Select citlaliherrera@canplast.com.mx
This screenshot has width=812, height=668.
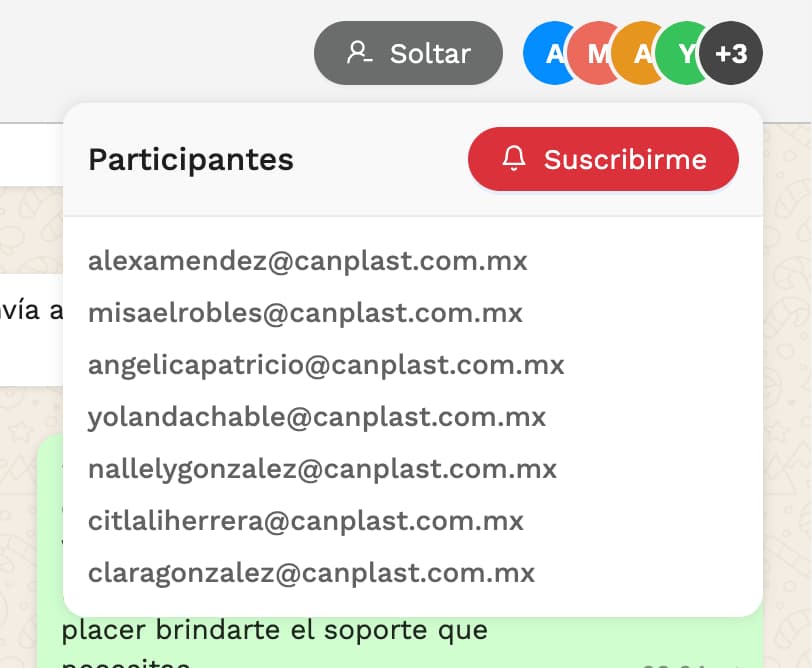[x=306, y=521]
